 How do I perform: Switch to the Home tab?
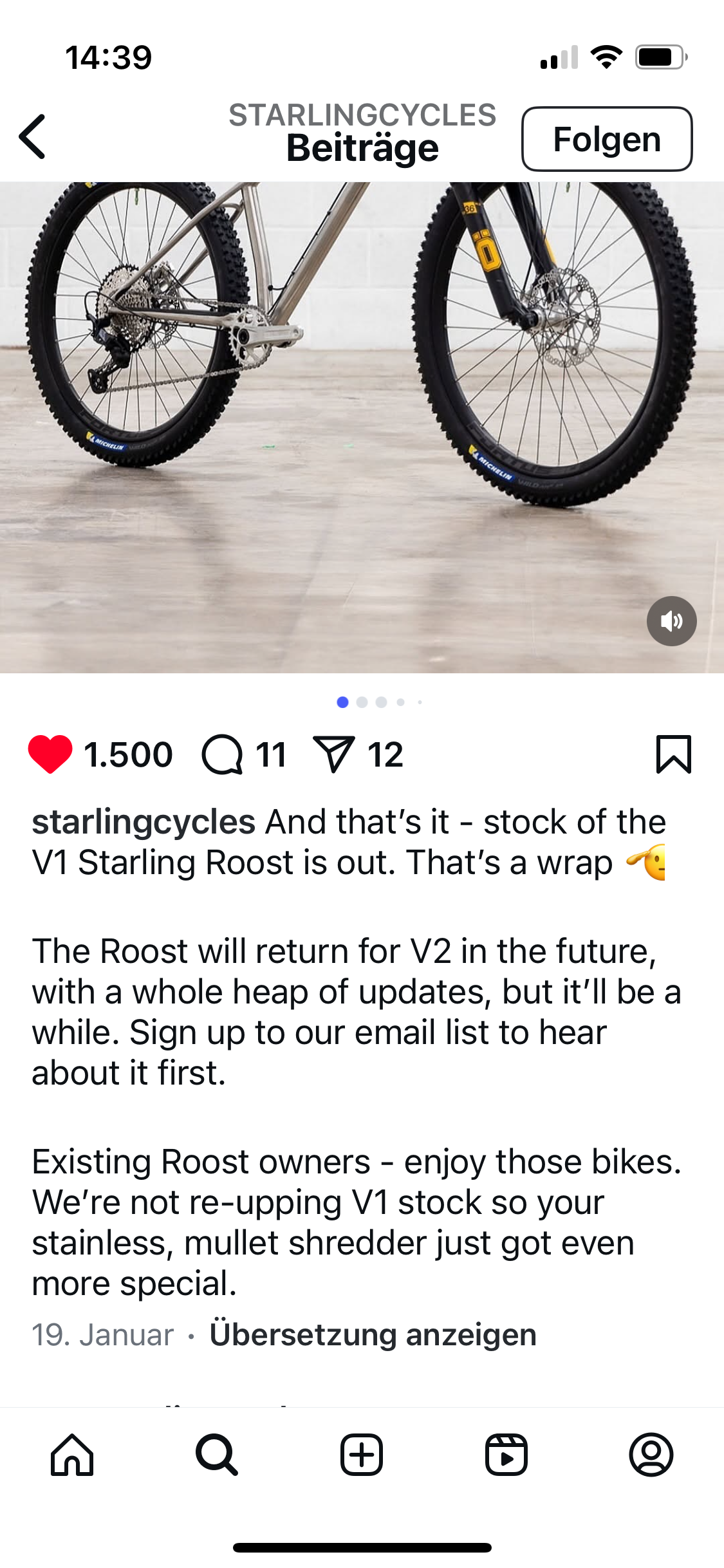pos(72,1455)
